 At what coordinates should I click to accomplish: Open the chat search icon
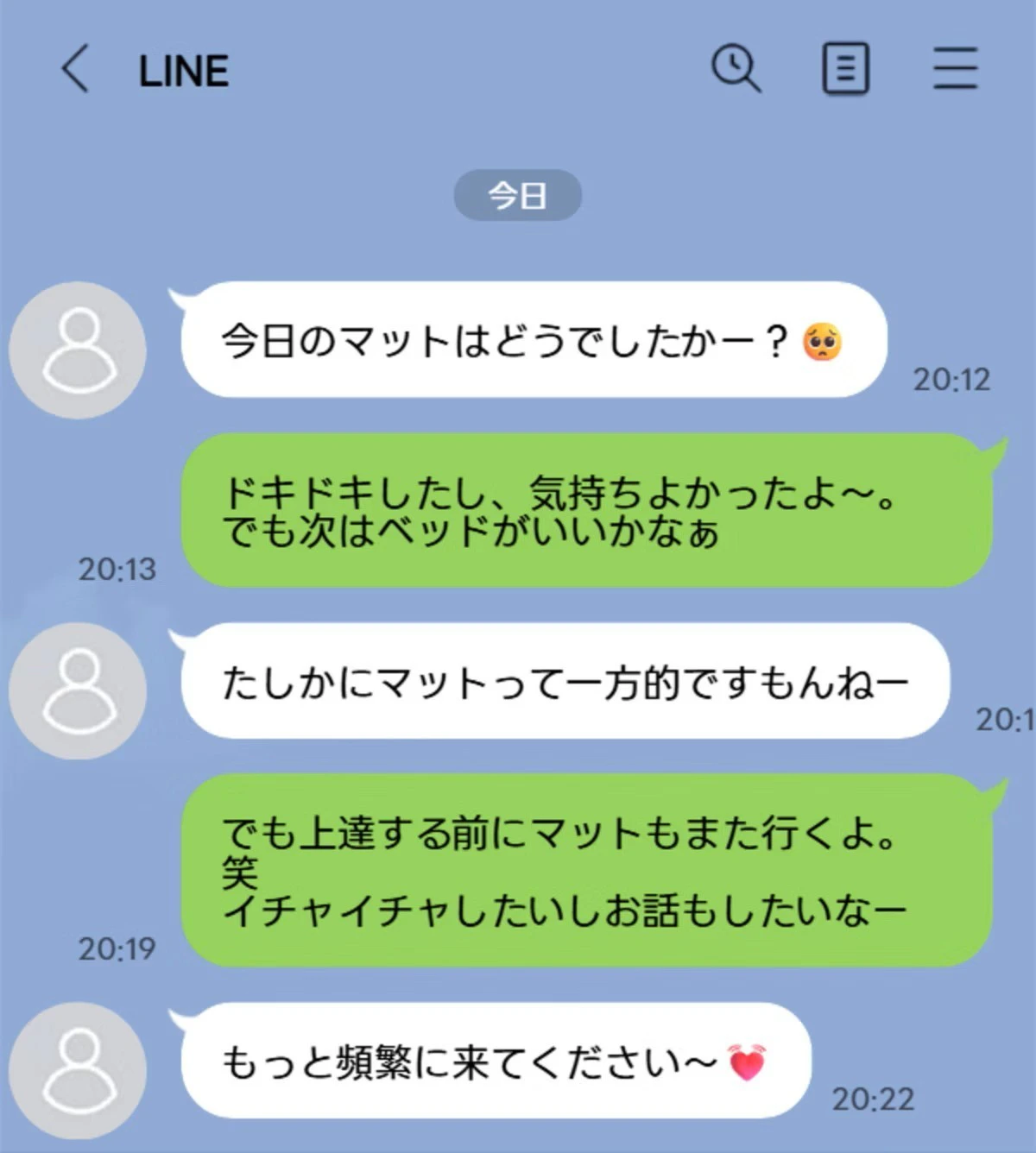coord(736,68)
